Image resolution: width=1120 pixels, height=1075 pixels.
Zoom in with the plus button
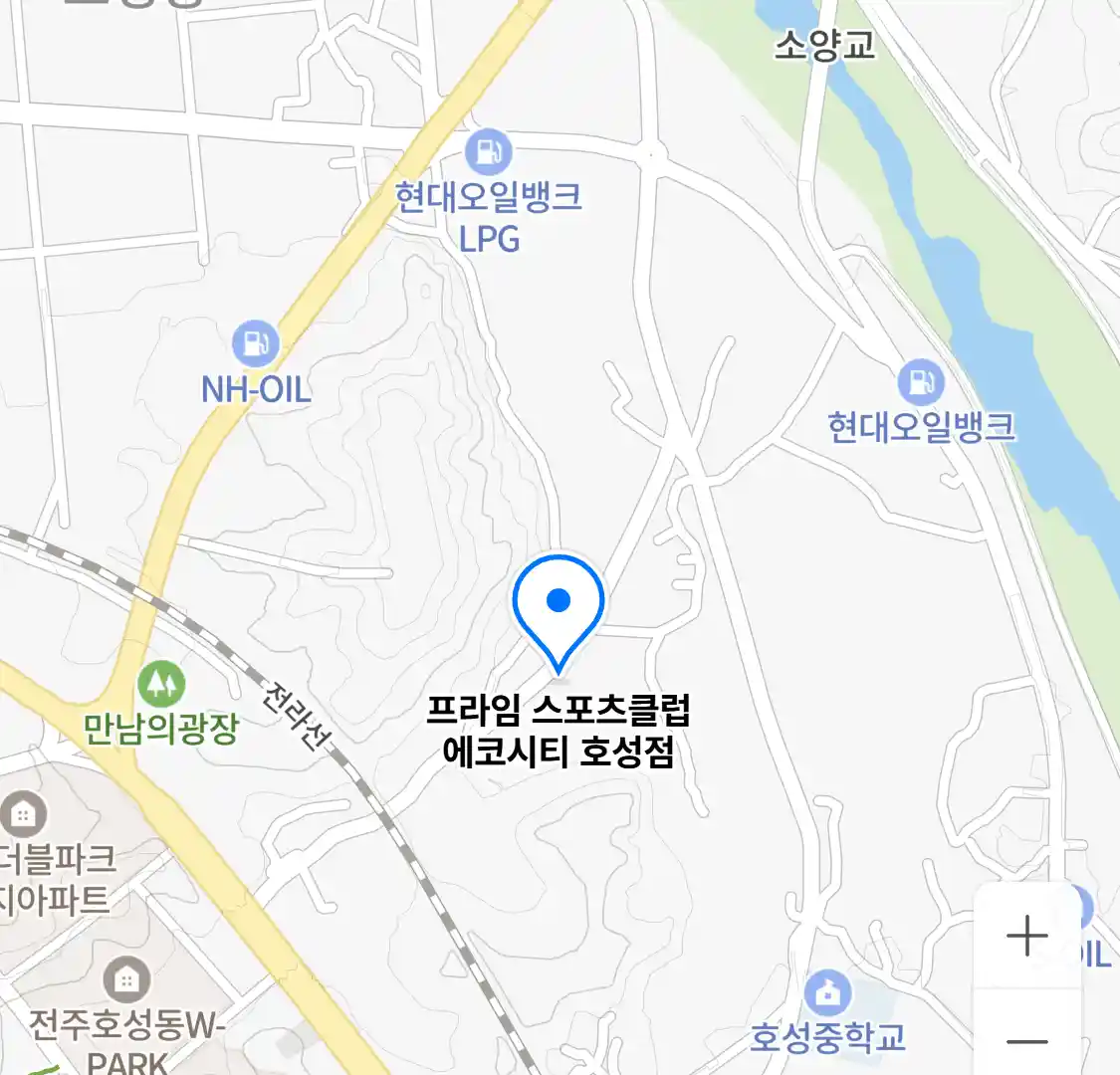click(1026, 936)
